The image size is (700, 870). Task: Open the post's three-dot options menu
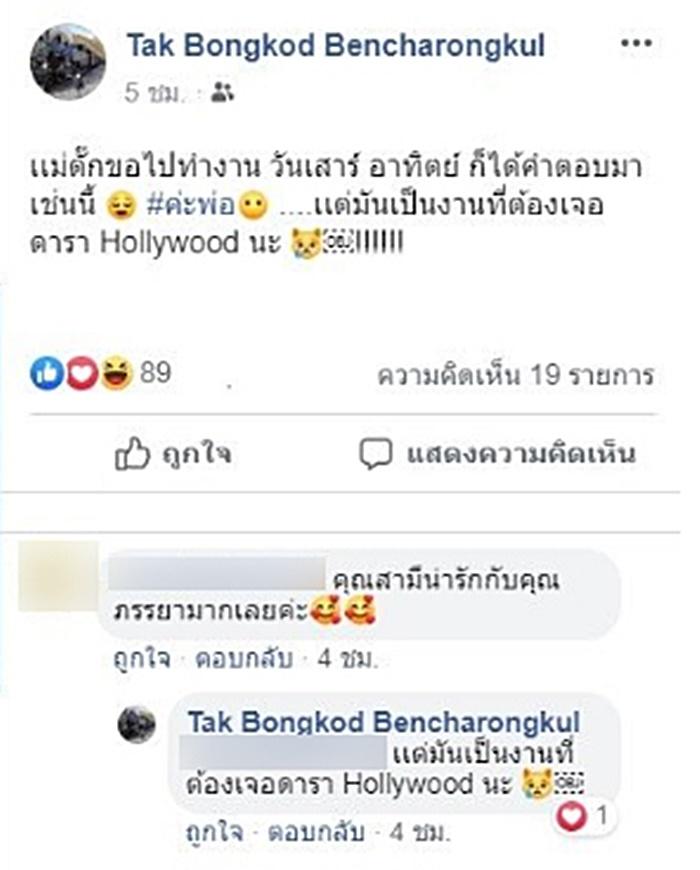[x=636, y=44]
